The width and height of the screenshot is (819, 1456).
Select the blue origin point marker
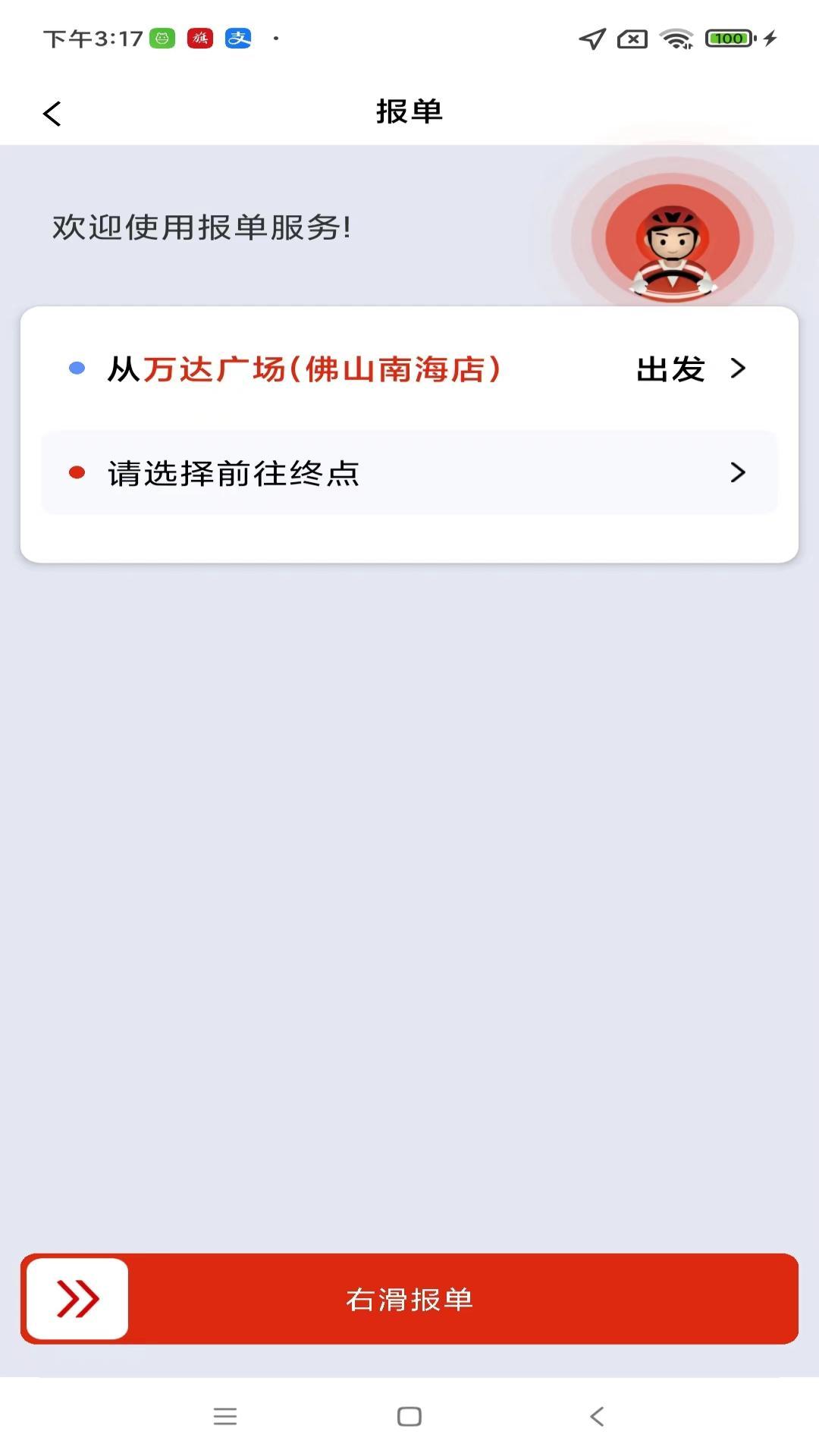[x=75, y=369]
